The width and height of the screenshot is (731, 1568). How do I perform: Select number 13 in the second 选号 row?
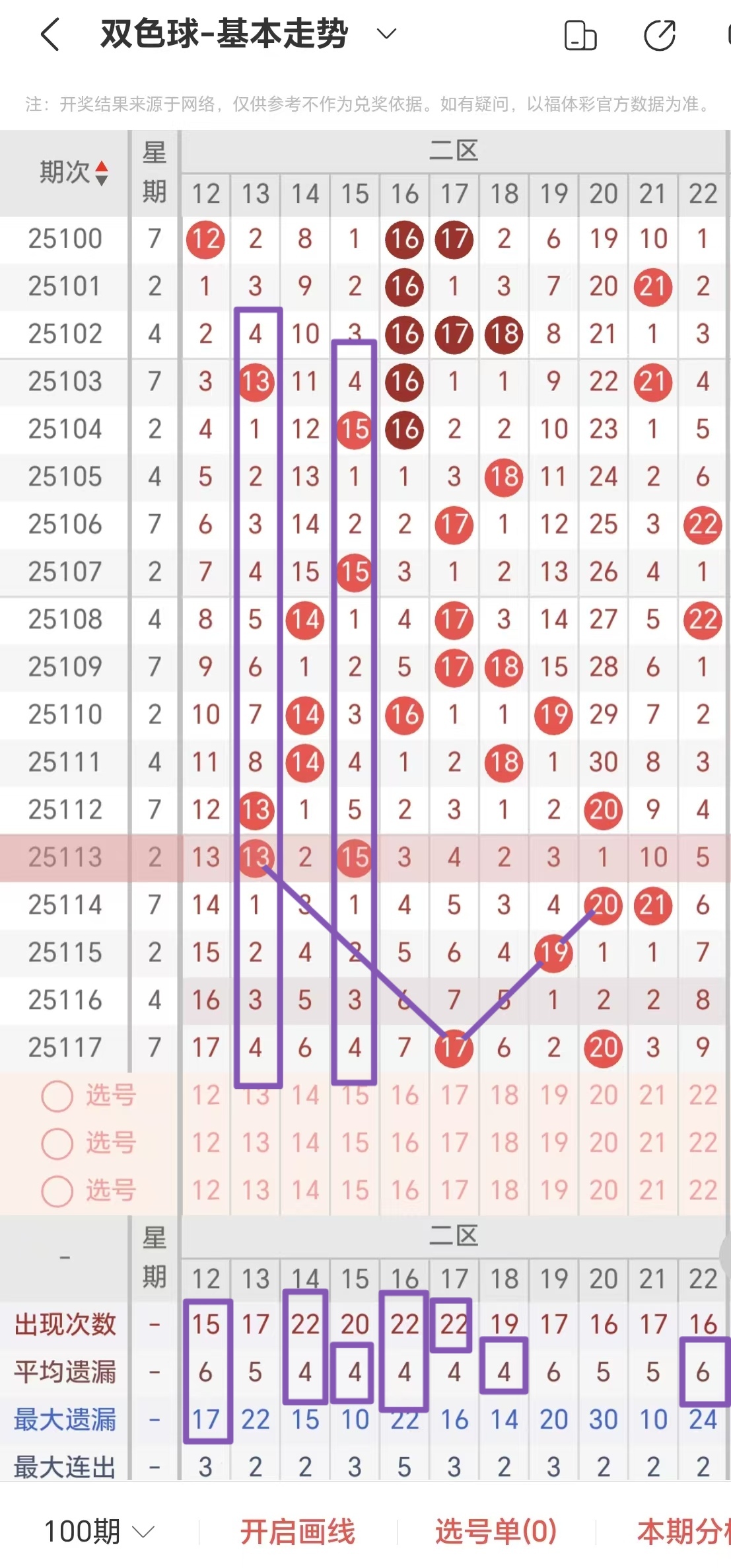click(255, 1142)
